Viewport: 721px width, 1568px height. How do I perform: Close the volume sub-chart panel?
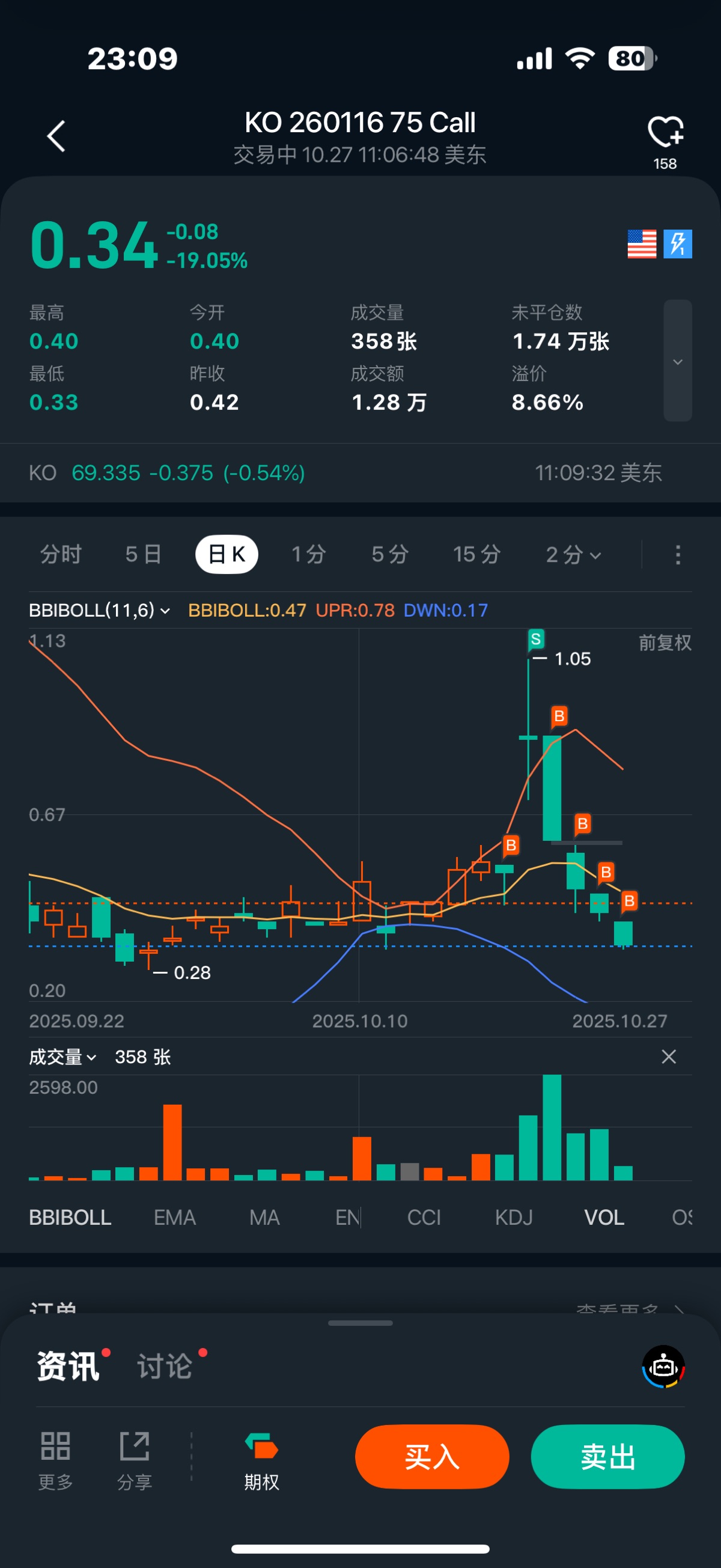pyautogui.click(x=669, y=1057)
